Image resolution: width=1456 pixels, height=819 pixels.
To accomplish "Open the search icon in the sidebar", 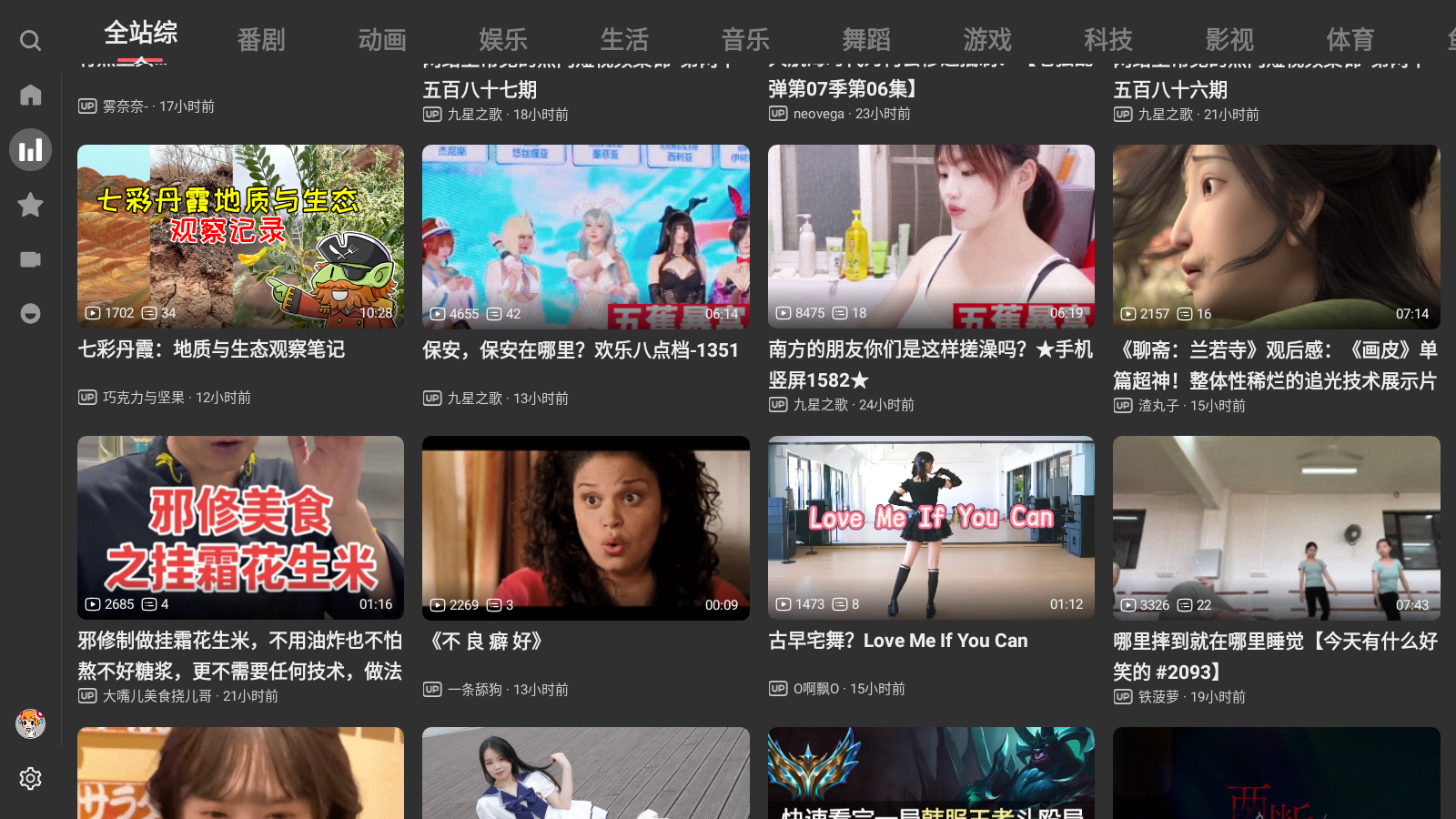I will coord(30,41).
